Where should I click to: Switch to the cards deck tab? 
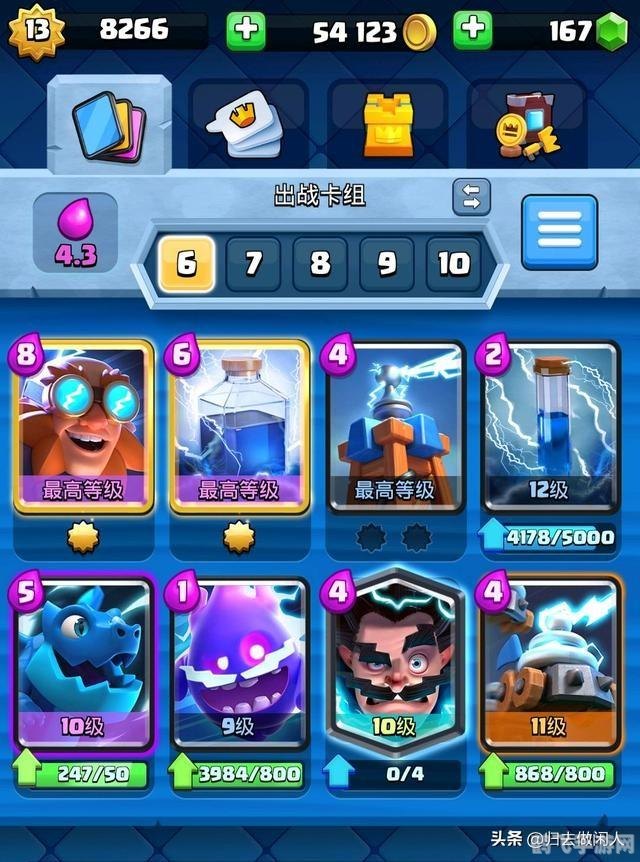coord(109,125)
